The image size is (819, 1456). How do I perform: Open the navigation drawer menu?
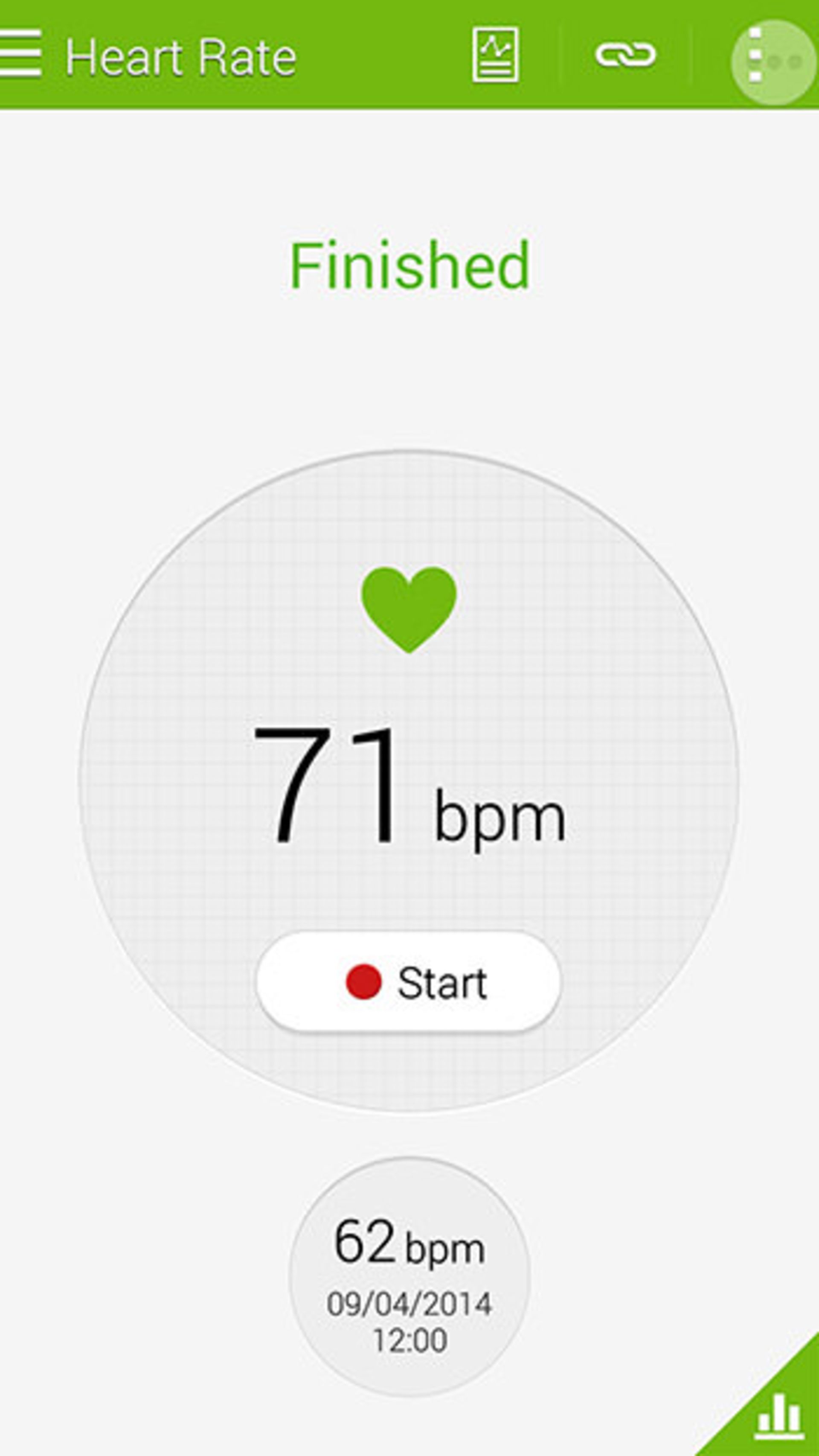[x=20, y=54]
